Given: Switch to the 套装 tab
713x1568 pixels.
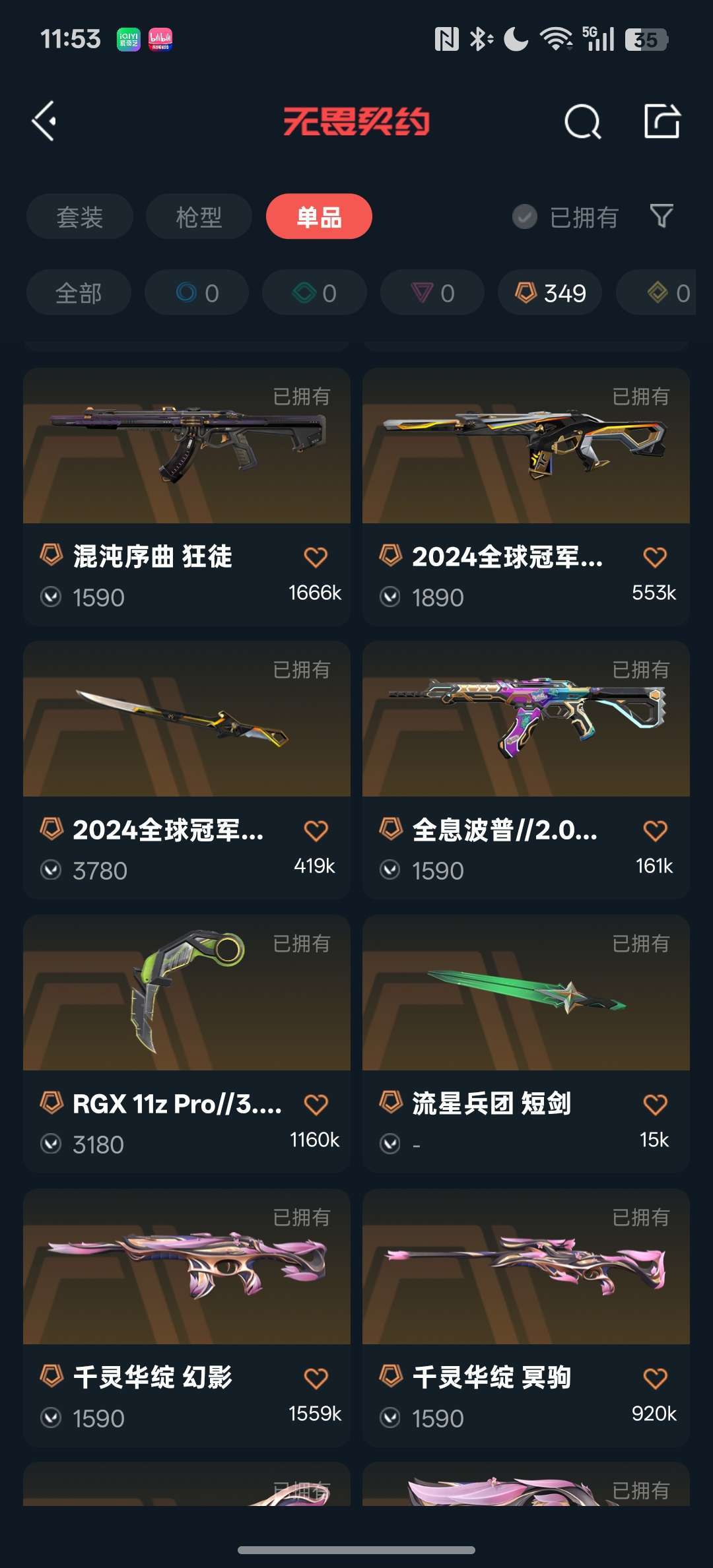Looking at the screenshot, I should point(80,216).
